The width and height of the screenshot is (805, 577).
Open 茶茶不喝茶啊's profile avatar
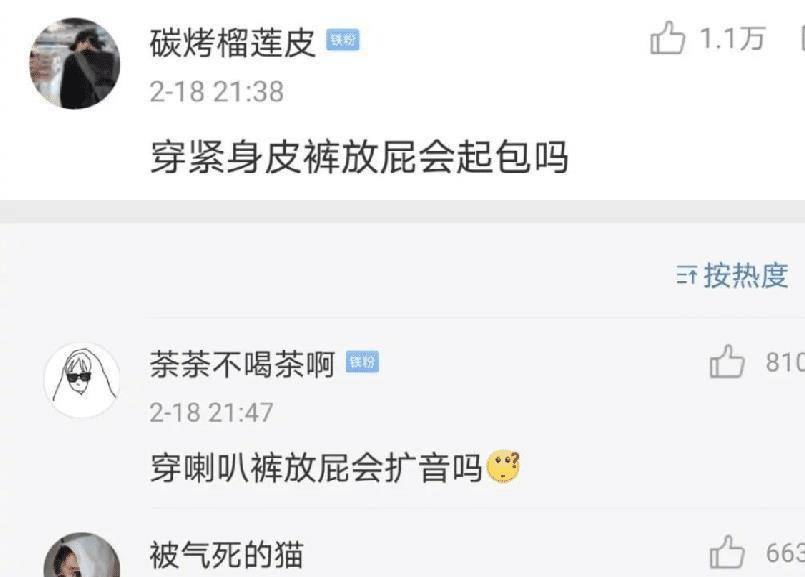tap(81, 381)
